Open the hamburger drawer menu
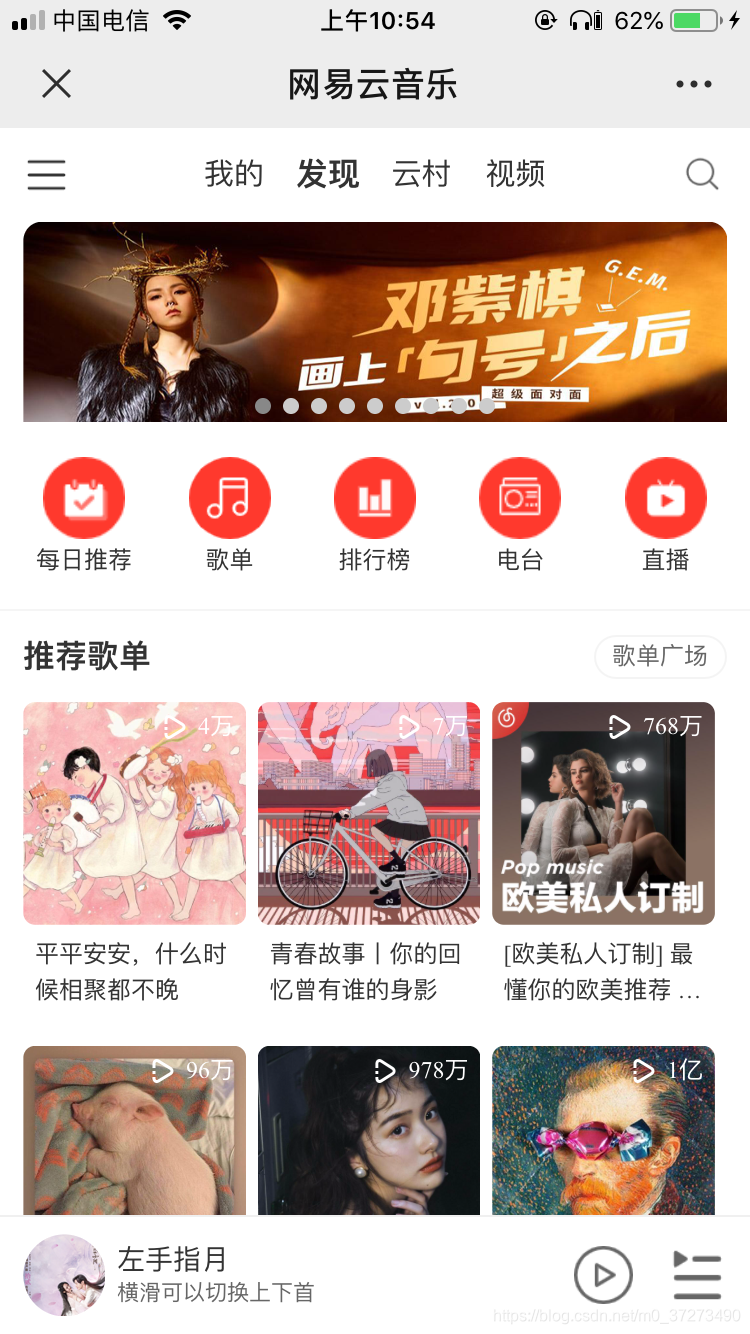The image size is (750, 1334). tap(46, 175)
